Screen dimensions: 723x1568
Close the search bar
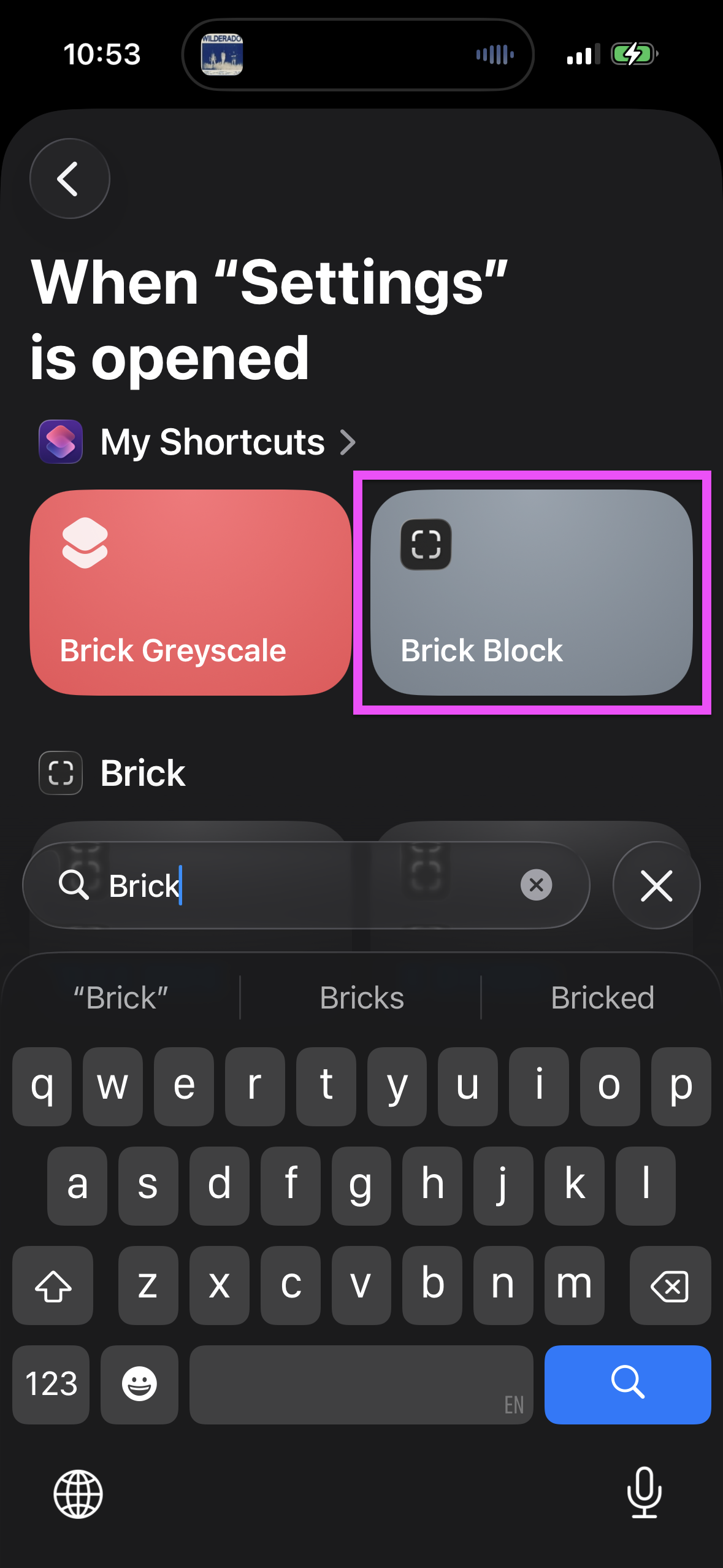[x=656, y=885]
